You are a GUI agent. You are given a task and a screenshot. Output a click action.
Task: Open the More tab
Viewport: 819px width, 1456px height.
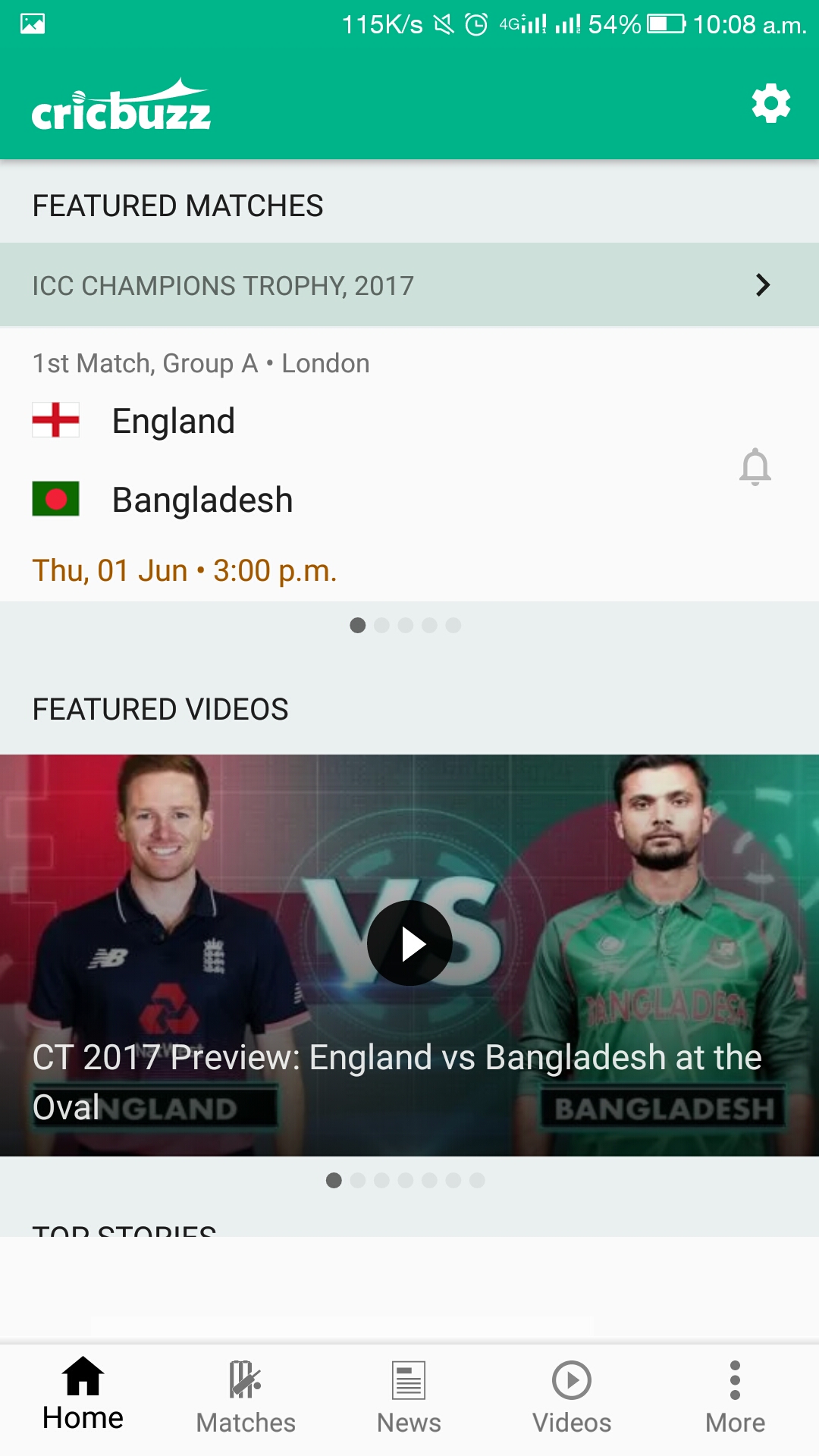734,1397
